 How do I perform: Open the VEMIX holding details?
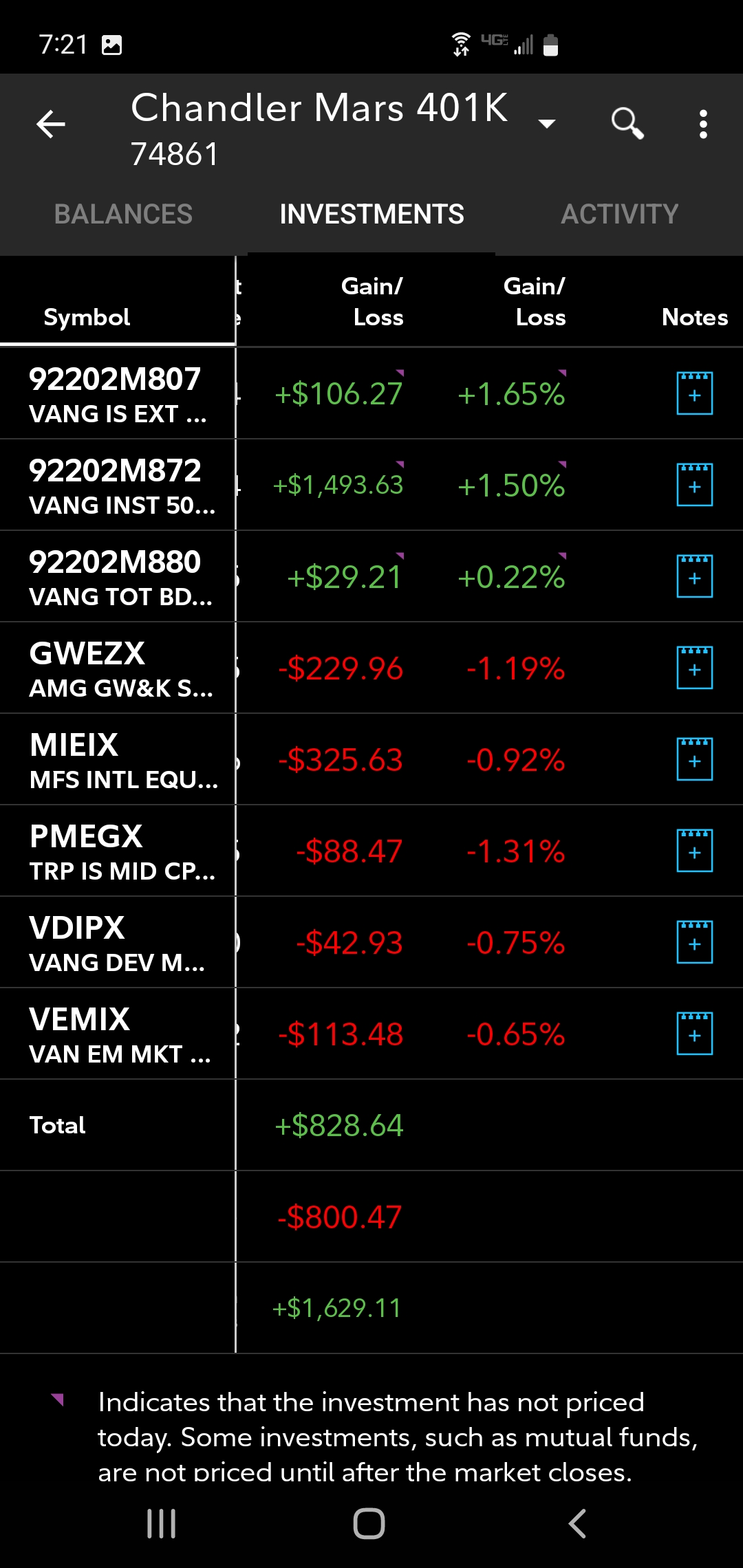[x=118, y=1034]
